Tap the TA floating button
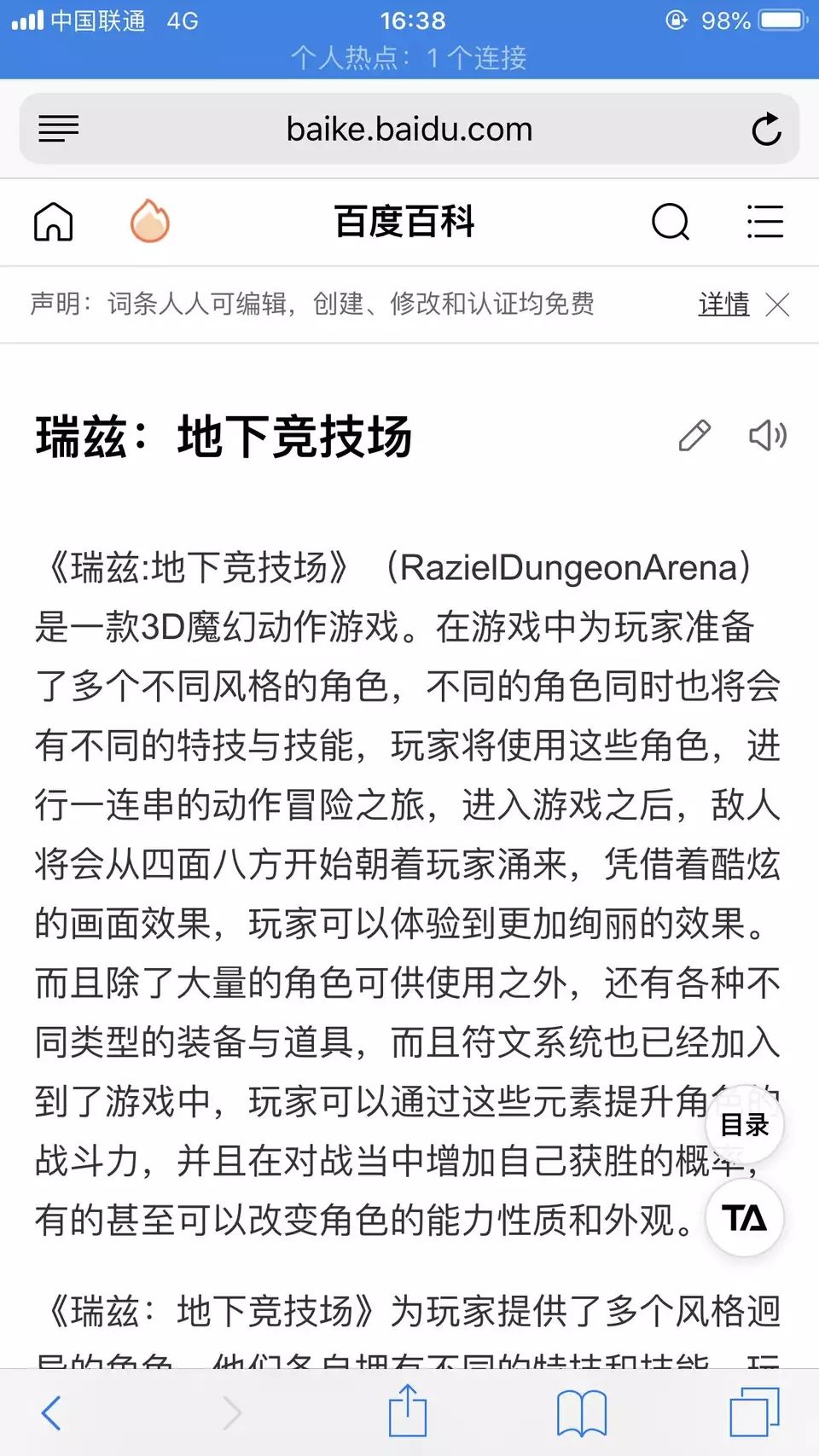 (x=745, y=1218)
